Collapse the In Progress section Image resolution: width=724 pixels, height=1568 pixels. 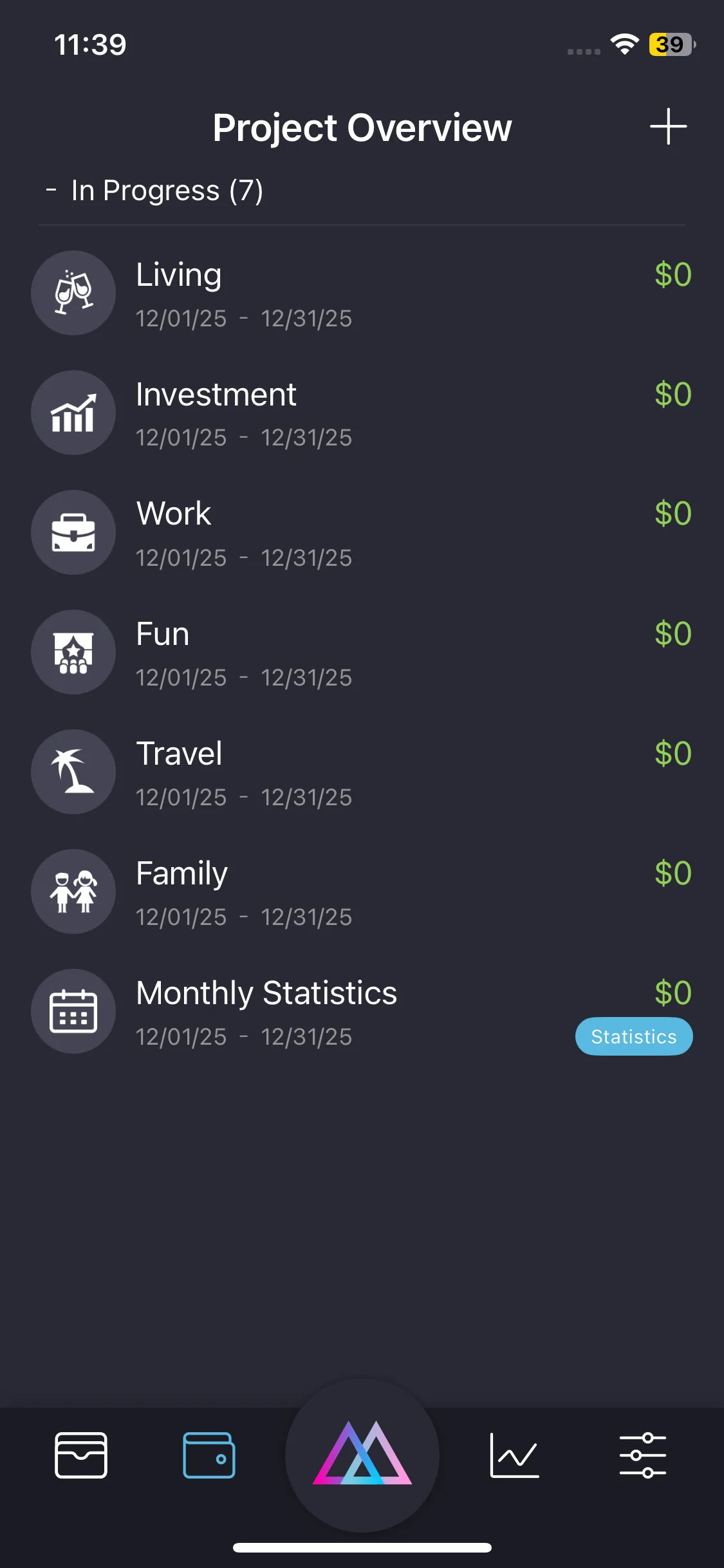(x=154, y=191)
